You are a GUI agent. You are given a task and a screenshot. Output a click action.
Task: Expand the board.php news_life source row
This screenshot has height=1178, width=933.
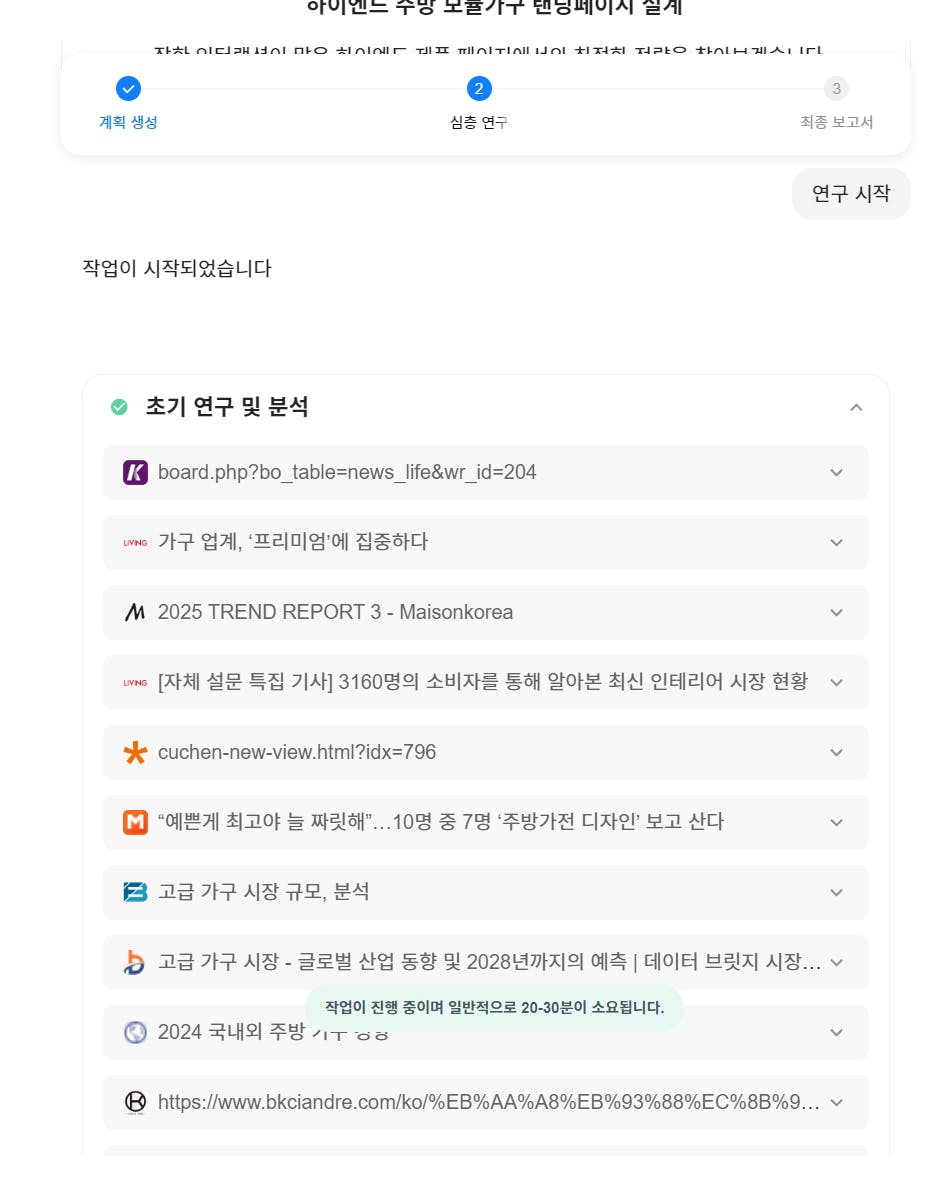836,472
